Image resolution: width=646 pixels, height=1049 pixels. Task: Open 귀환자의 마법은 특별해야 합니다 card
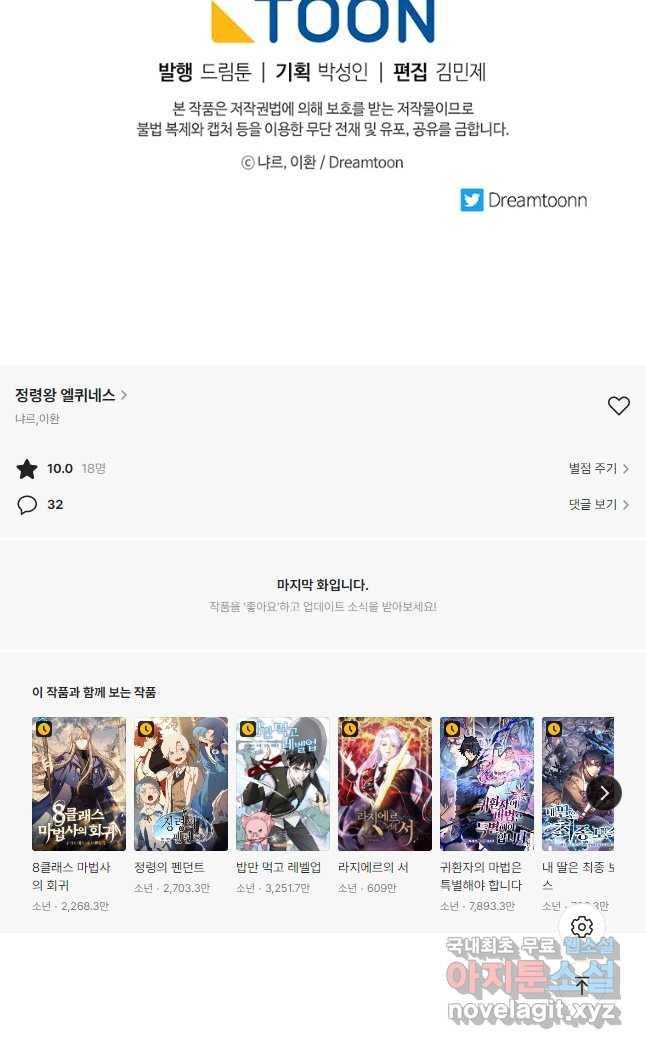pos(487,783)
